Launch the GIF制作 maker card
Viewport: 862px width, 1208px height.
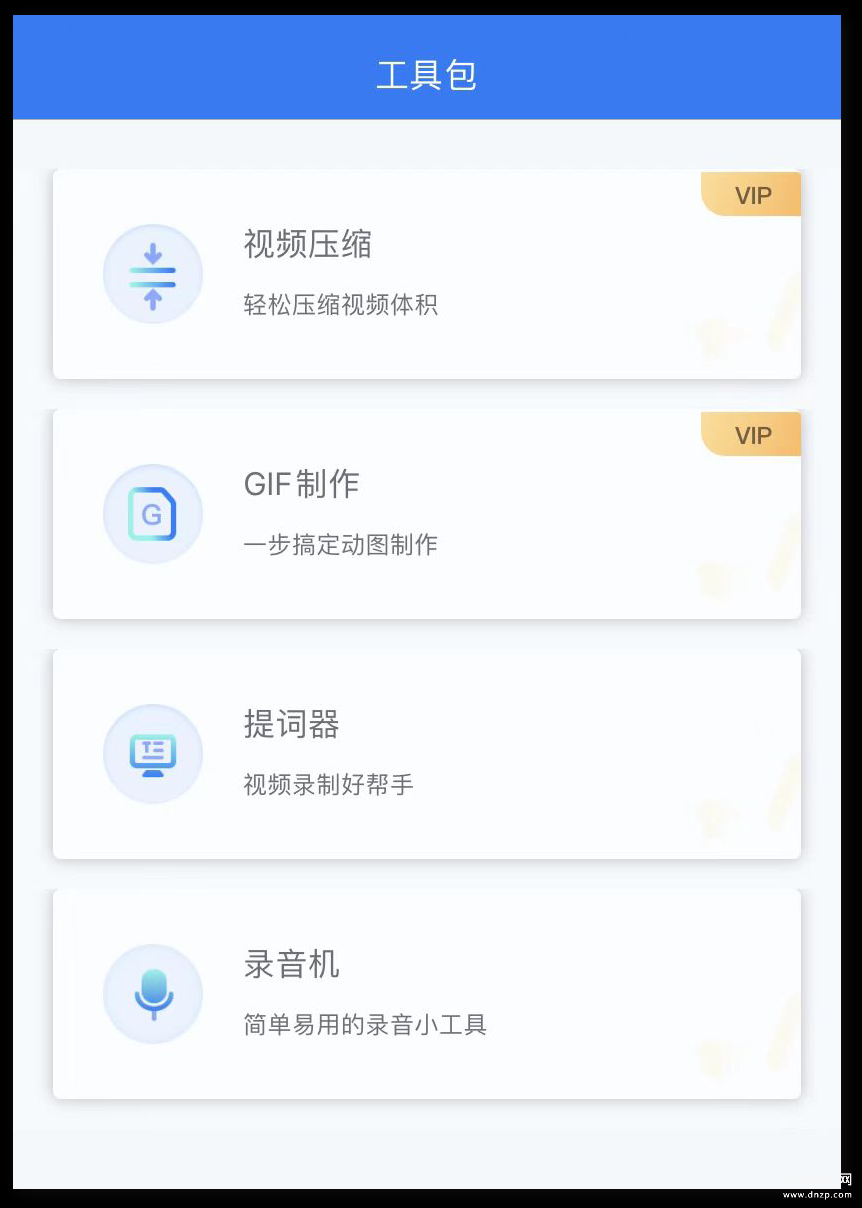coord(426,514)
